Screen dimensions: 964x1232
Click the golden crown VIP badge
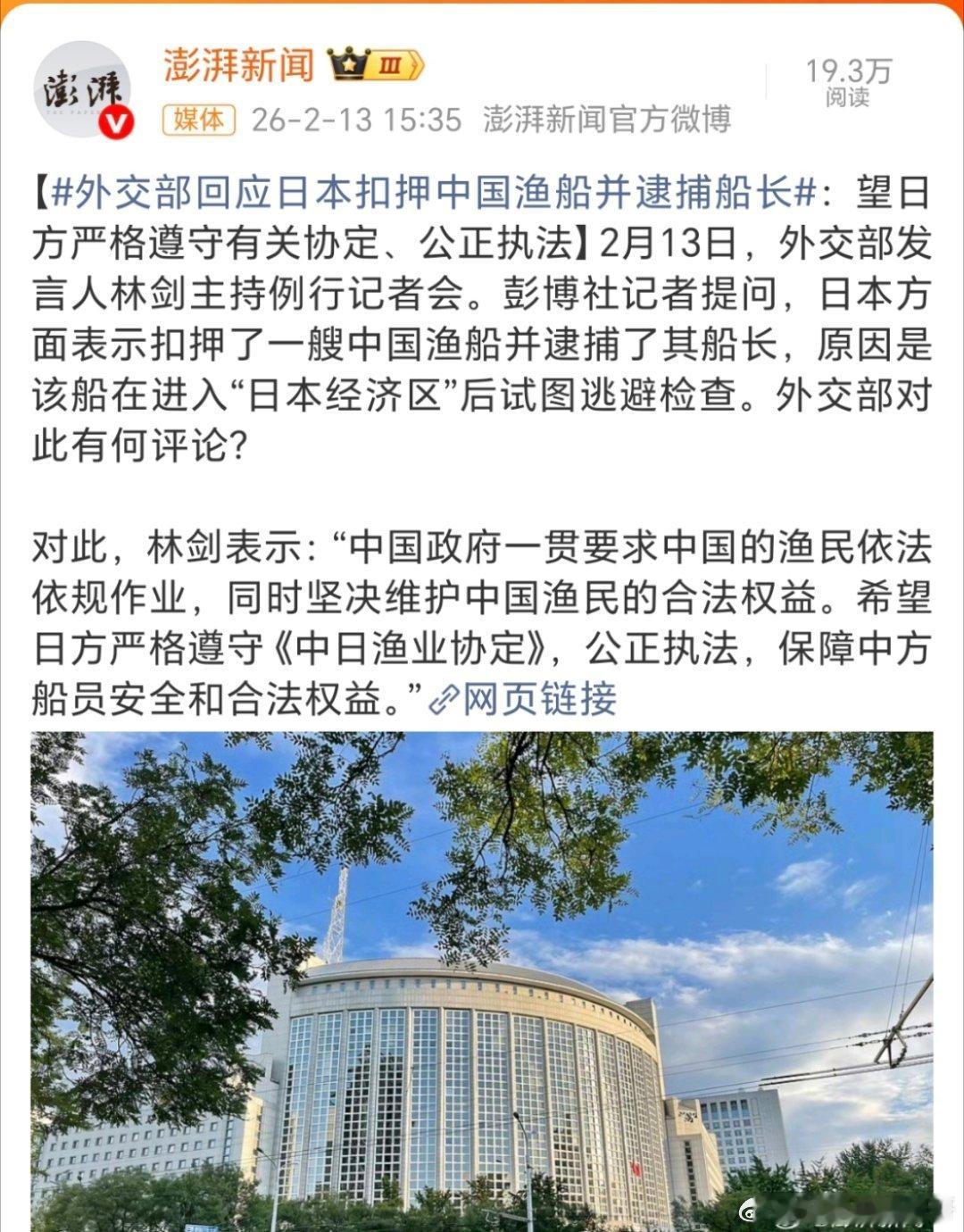(350, 62)
